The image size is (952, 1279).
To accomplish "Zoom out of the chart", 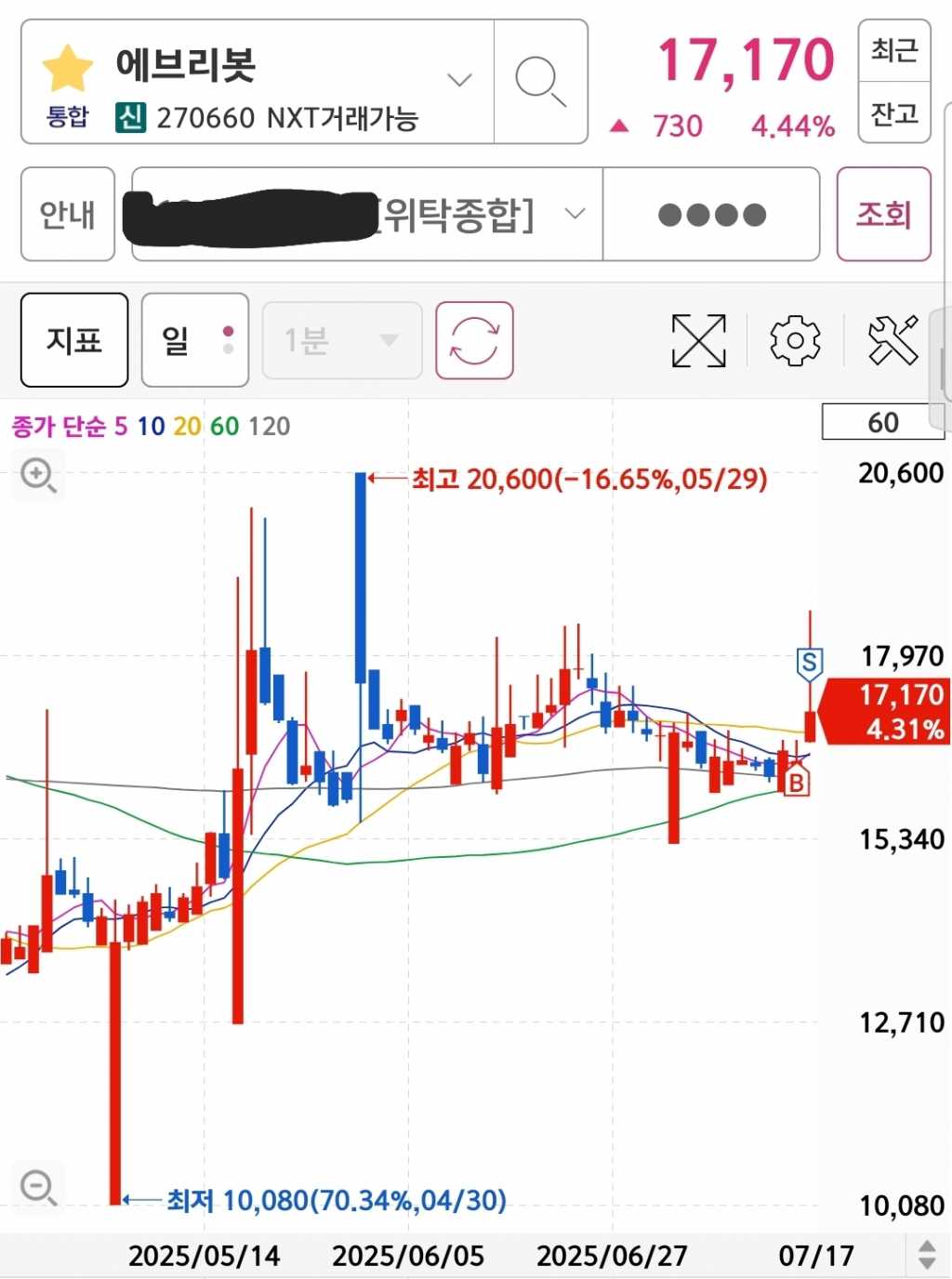I will click(38, 1187).
